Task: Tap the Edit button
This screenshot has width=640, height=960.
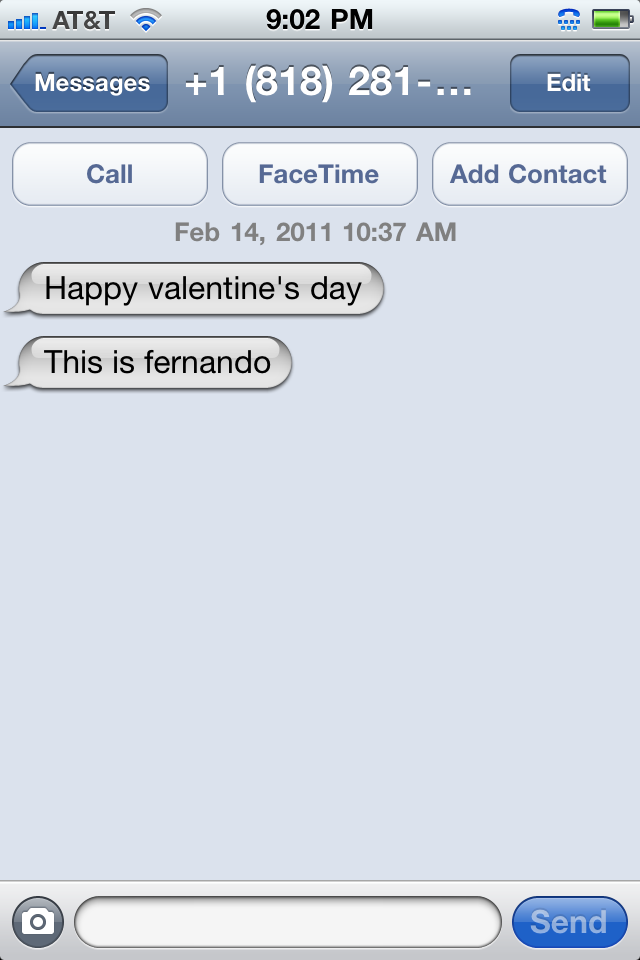Action: tap(570, 83)
